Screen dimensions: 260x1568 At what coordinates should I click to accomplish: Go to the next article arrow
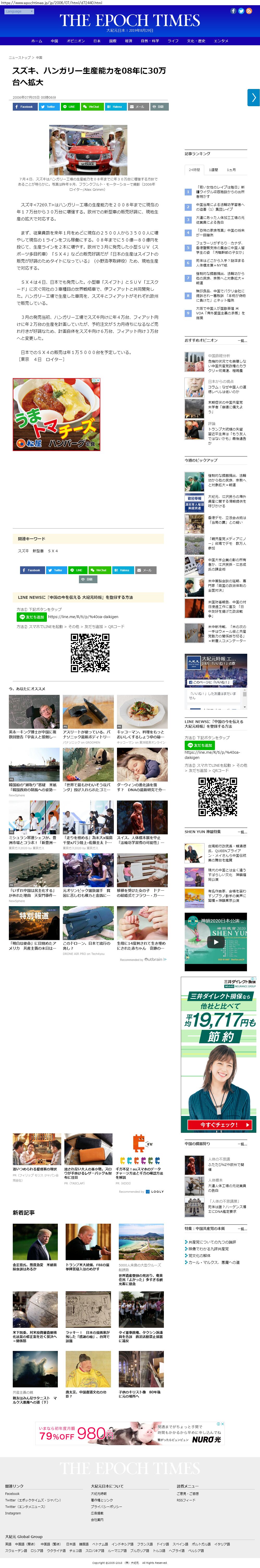(253, 97)
